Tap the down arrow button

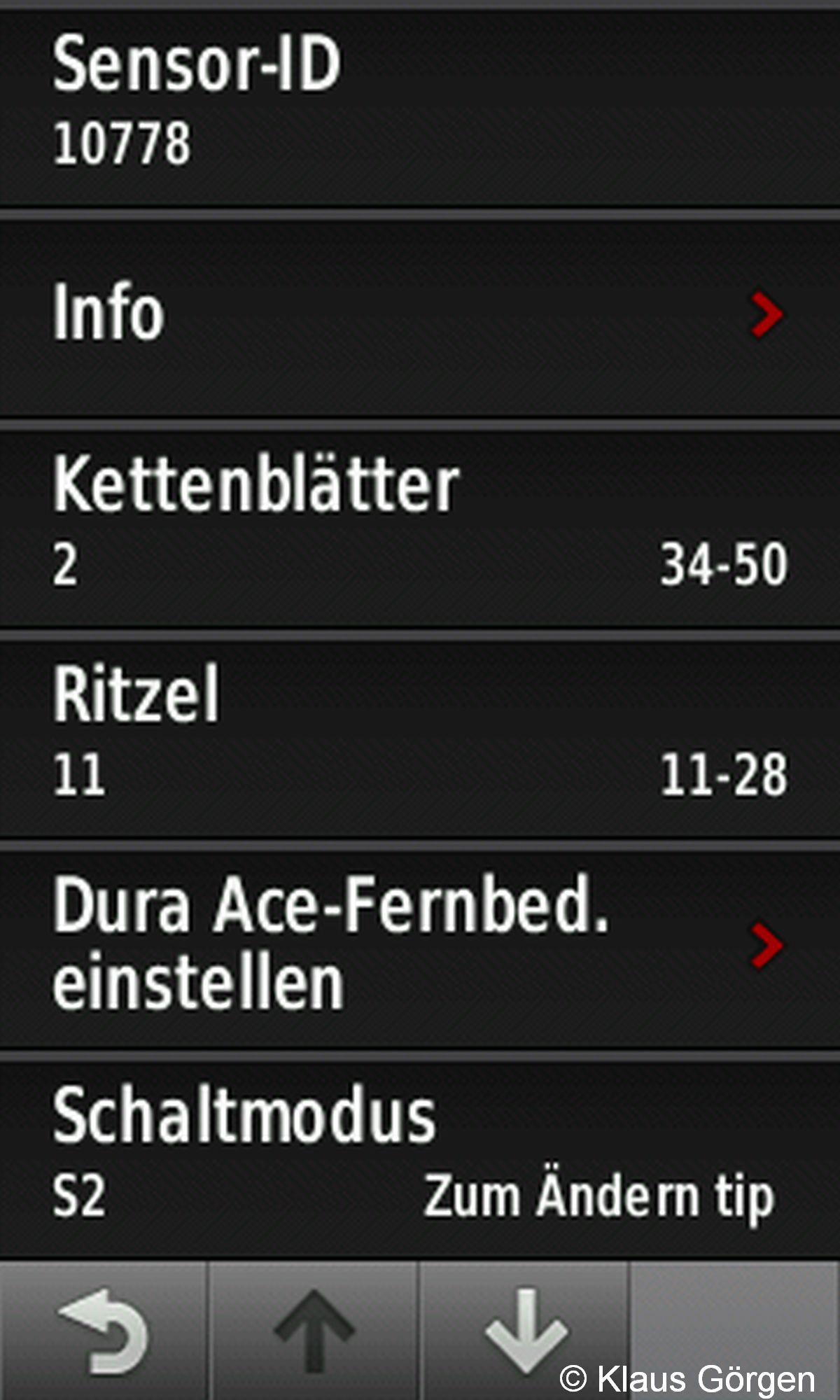tap(525, 1330)
